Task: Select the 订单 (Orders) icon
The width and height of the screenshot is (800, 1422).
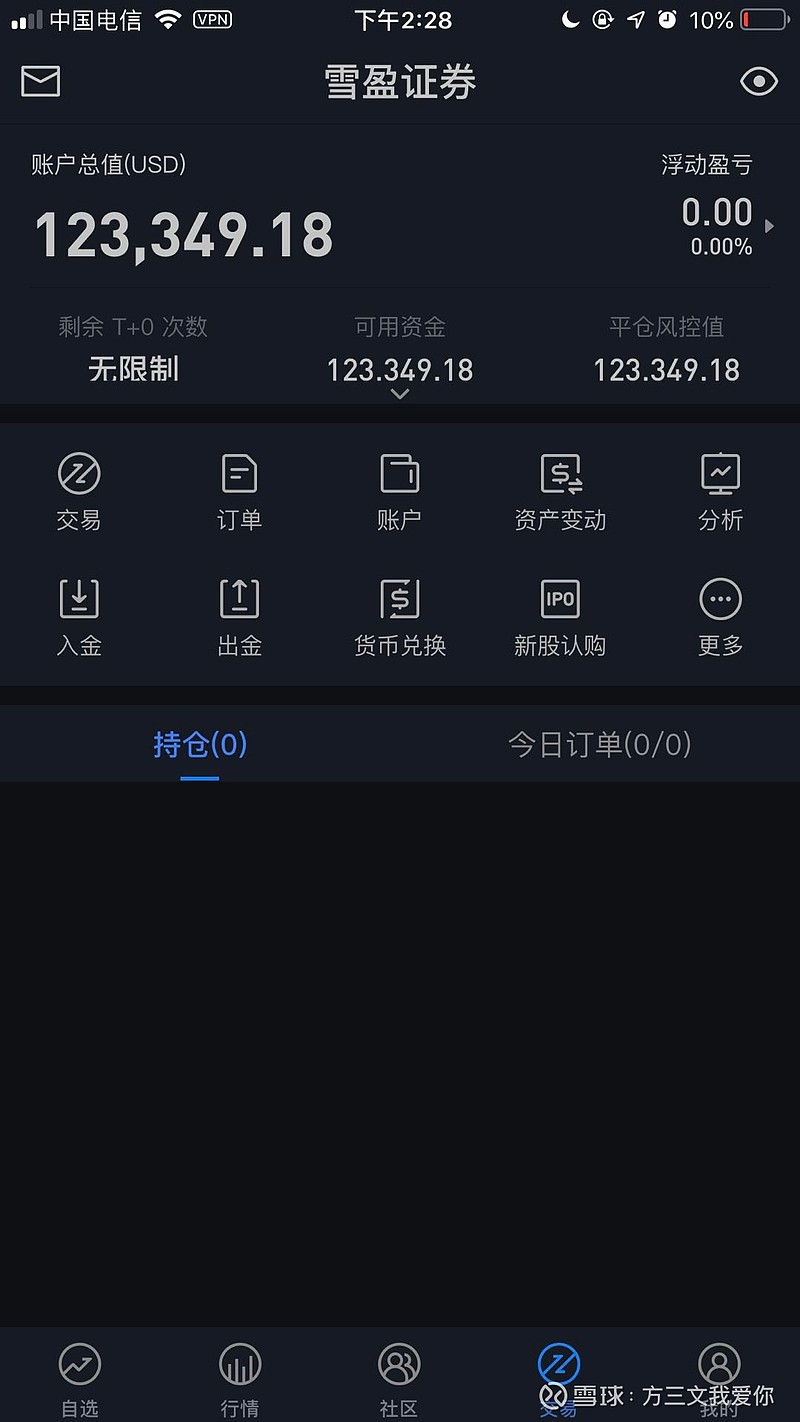Action: (x=239, y=490)
